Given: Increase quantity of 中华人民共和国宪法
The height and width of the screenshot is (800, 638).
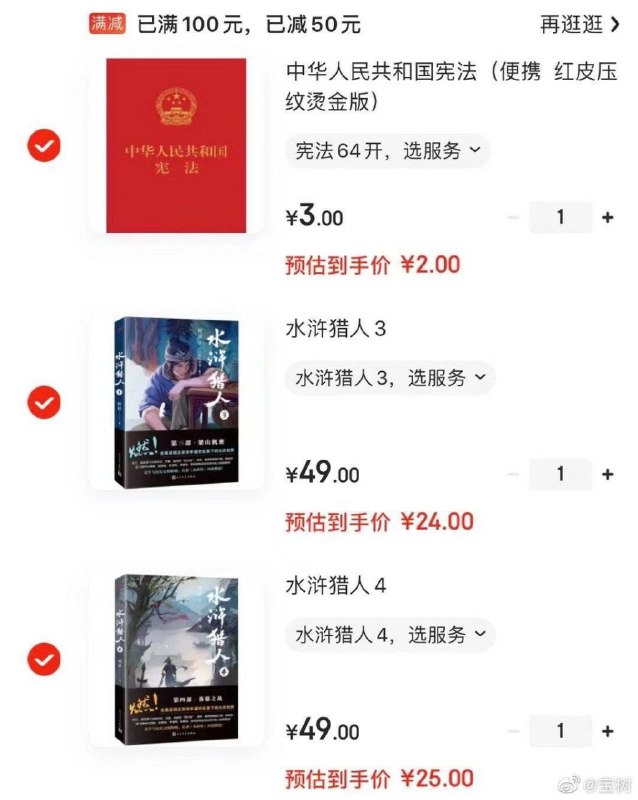Looking at the screenshot, I should click(x=607, y=217).
